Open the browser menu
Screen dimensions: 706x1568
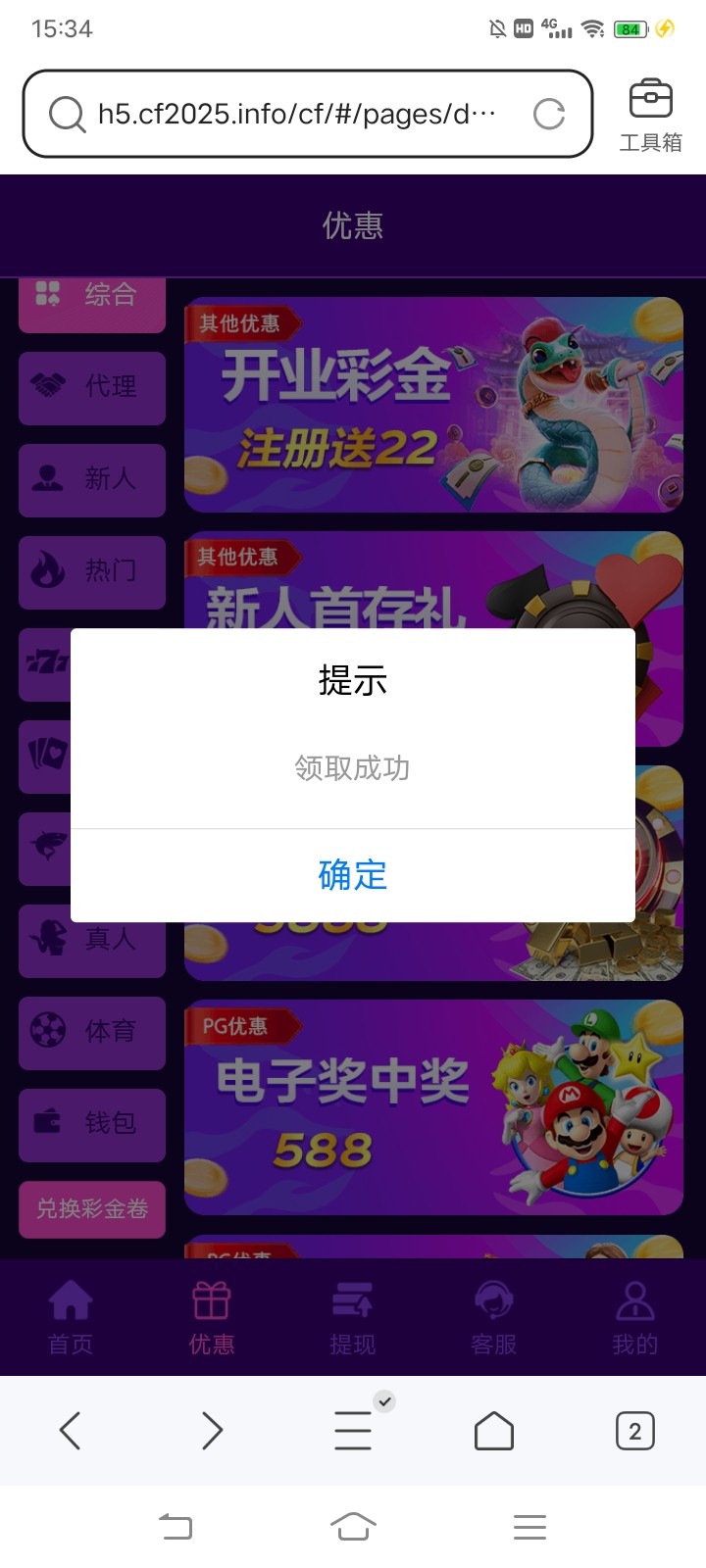pyautogui.click(x=353, y=1431)
